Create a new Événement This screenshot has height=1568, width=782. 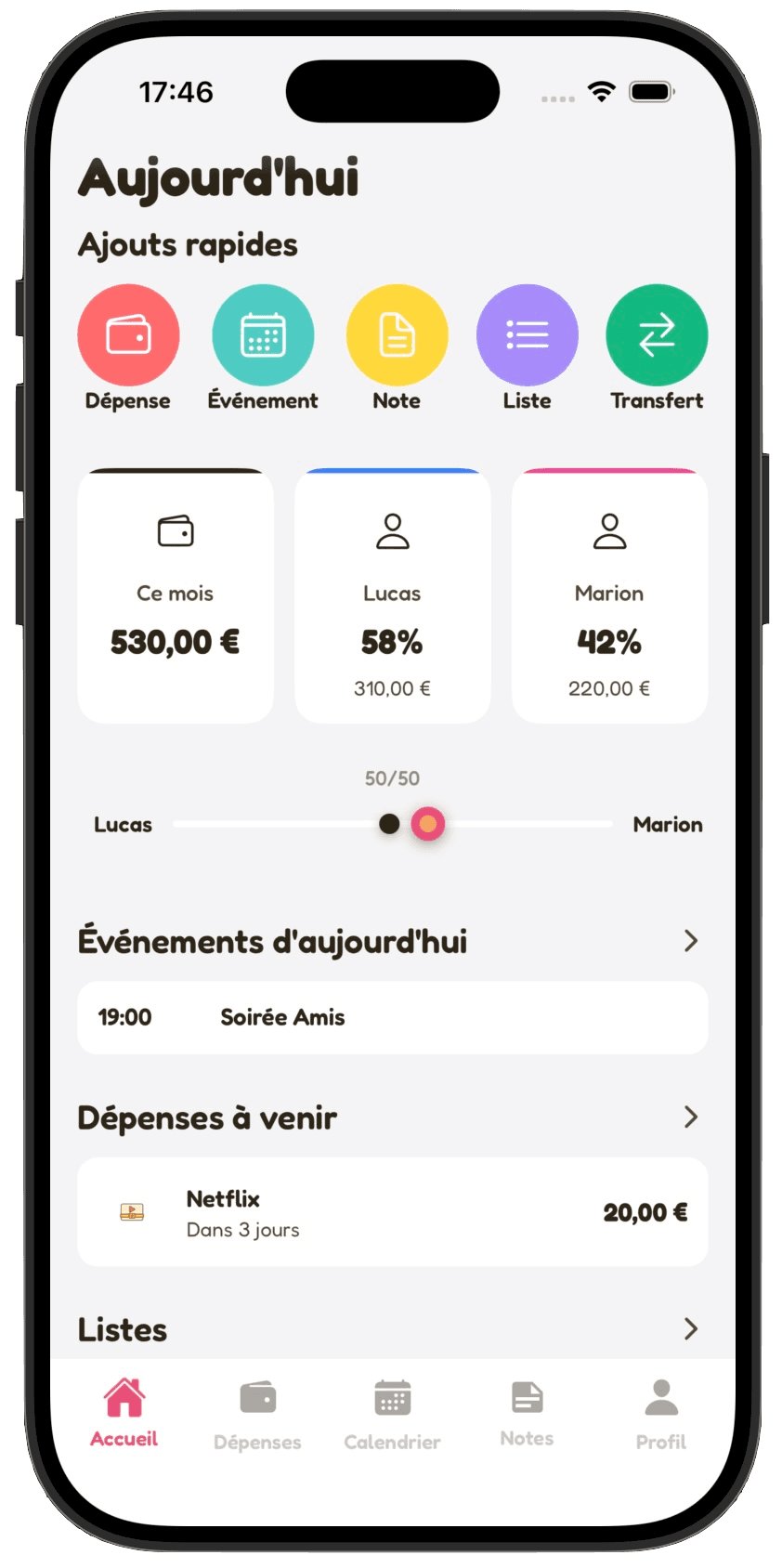[x=263, y=335]
